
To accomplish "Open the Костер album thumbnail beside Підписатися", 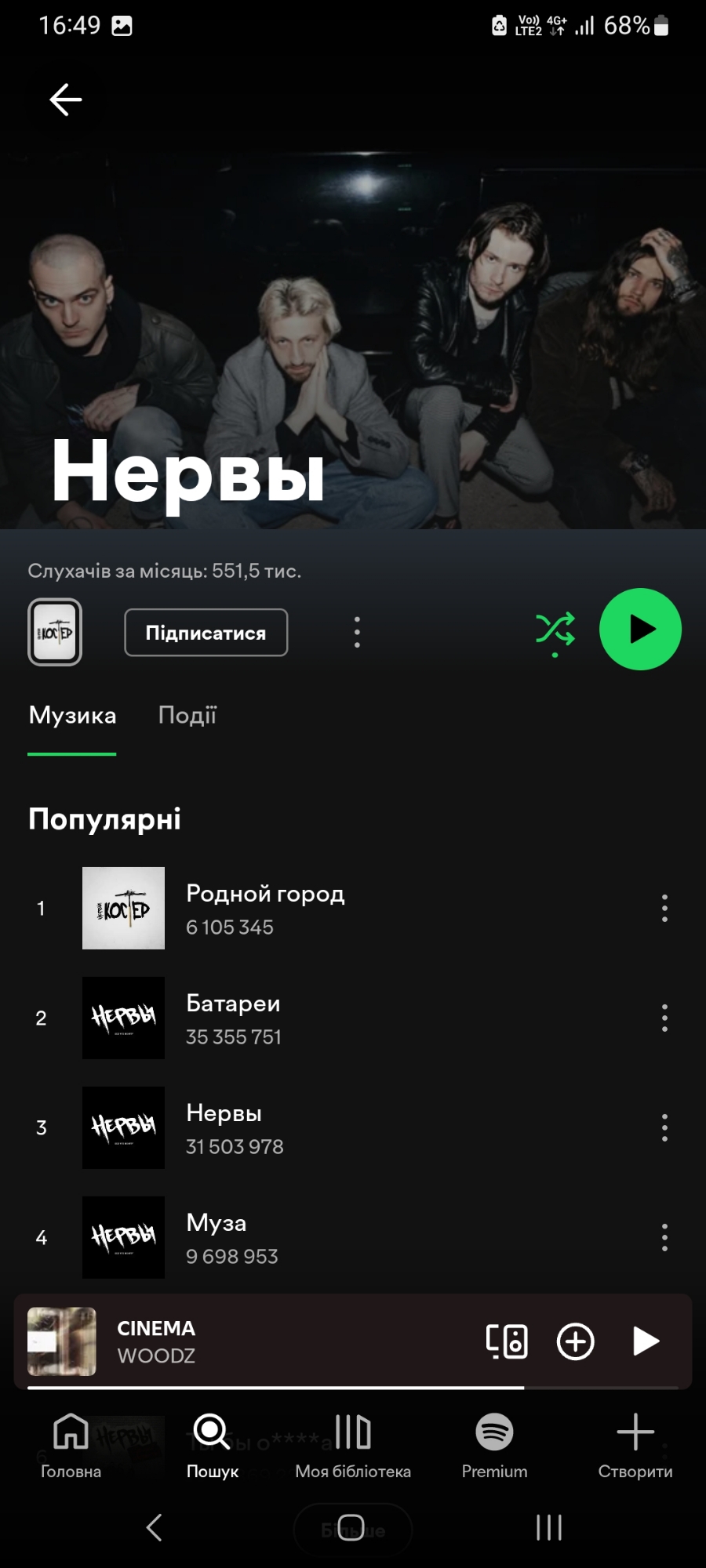I will [55, 632].
